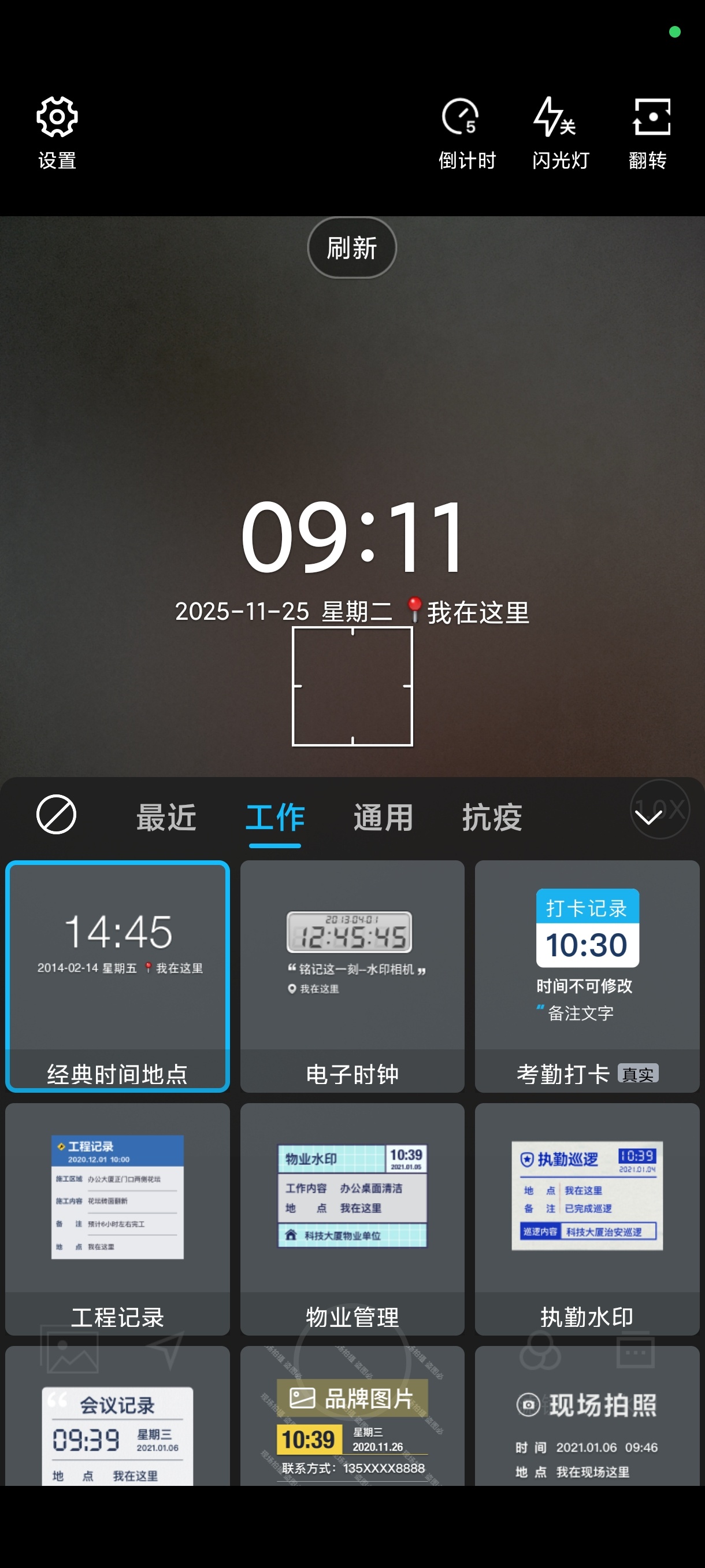
Task: Switch to the 工作 tab
Action: click(275, 817)
